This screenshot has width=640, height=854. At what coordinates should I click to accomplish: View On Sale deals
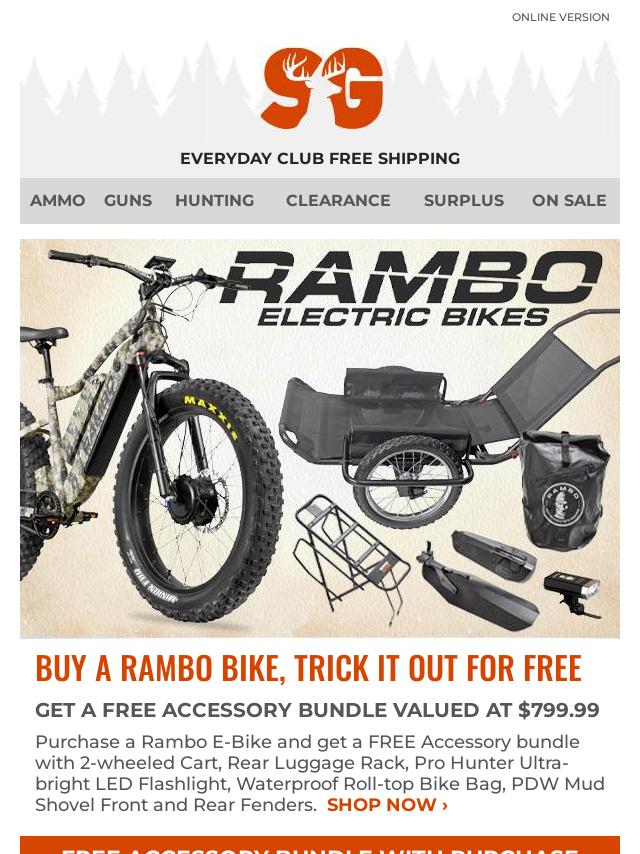(x=569, y=200)
